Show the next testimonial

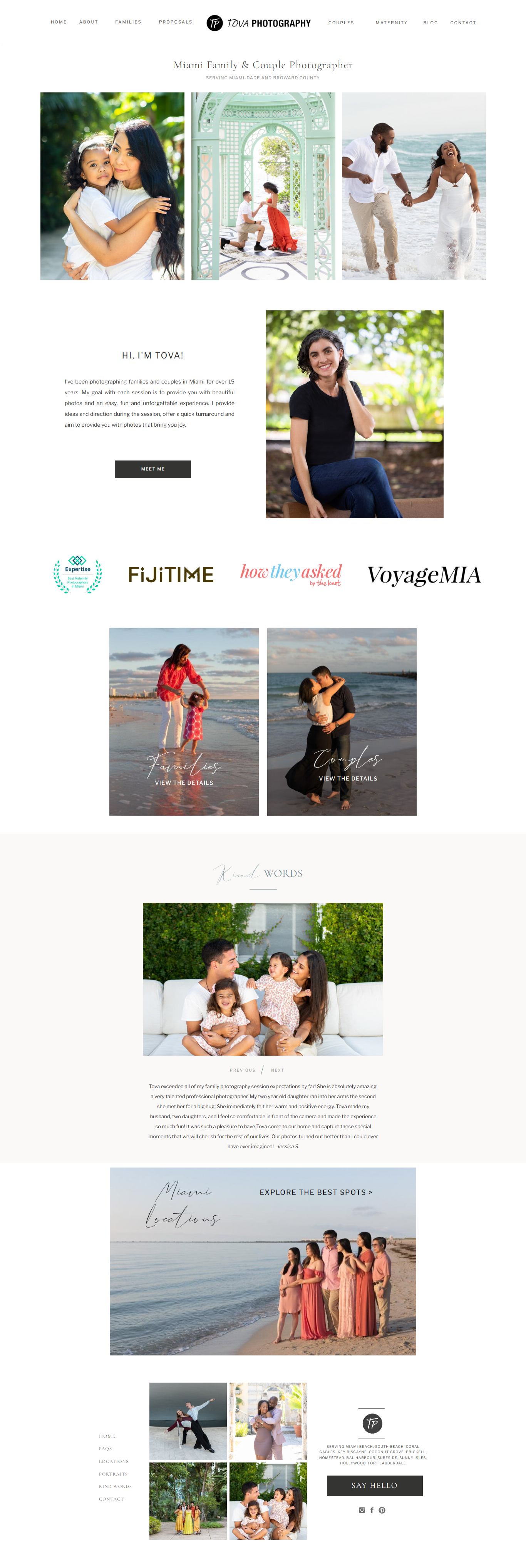point(278,1069)
